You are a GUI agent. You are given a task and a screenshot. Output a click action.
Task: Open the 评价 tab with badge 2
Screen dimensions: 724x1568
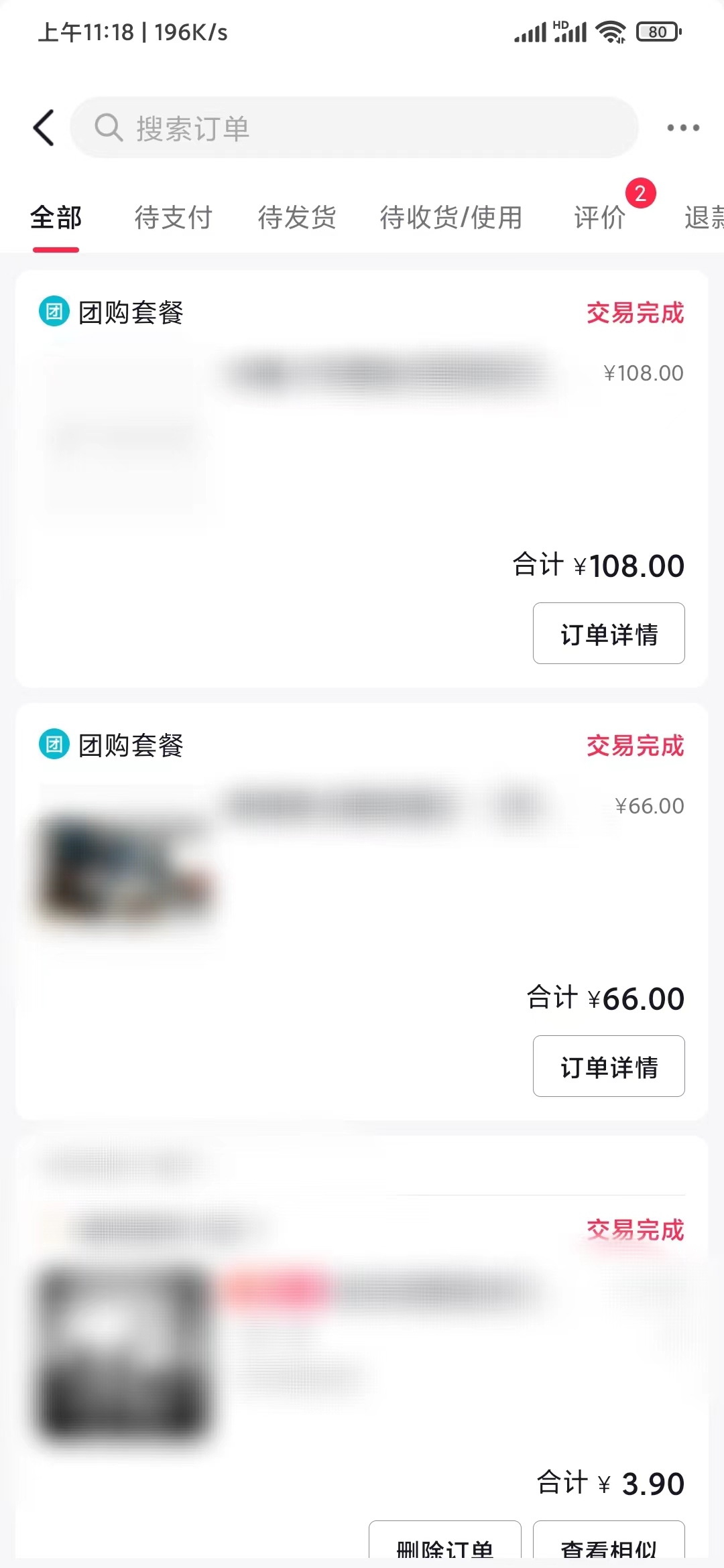tap(599, 218)
